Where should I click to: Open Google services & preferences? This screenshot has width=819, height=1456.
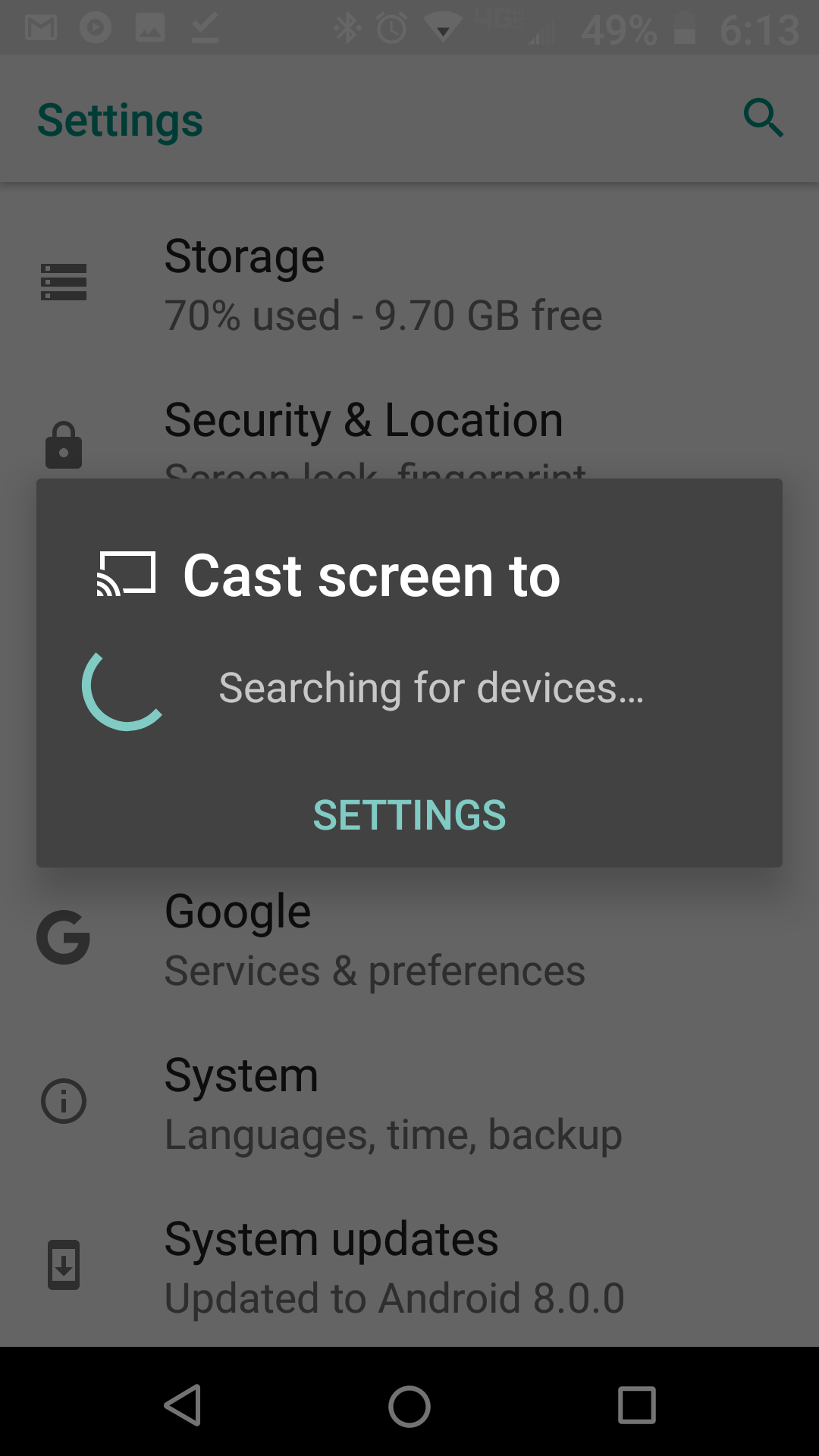(409, 940)
